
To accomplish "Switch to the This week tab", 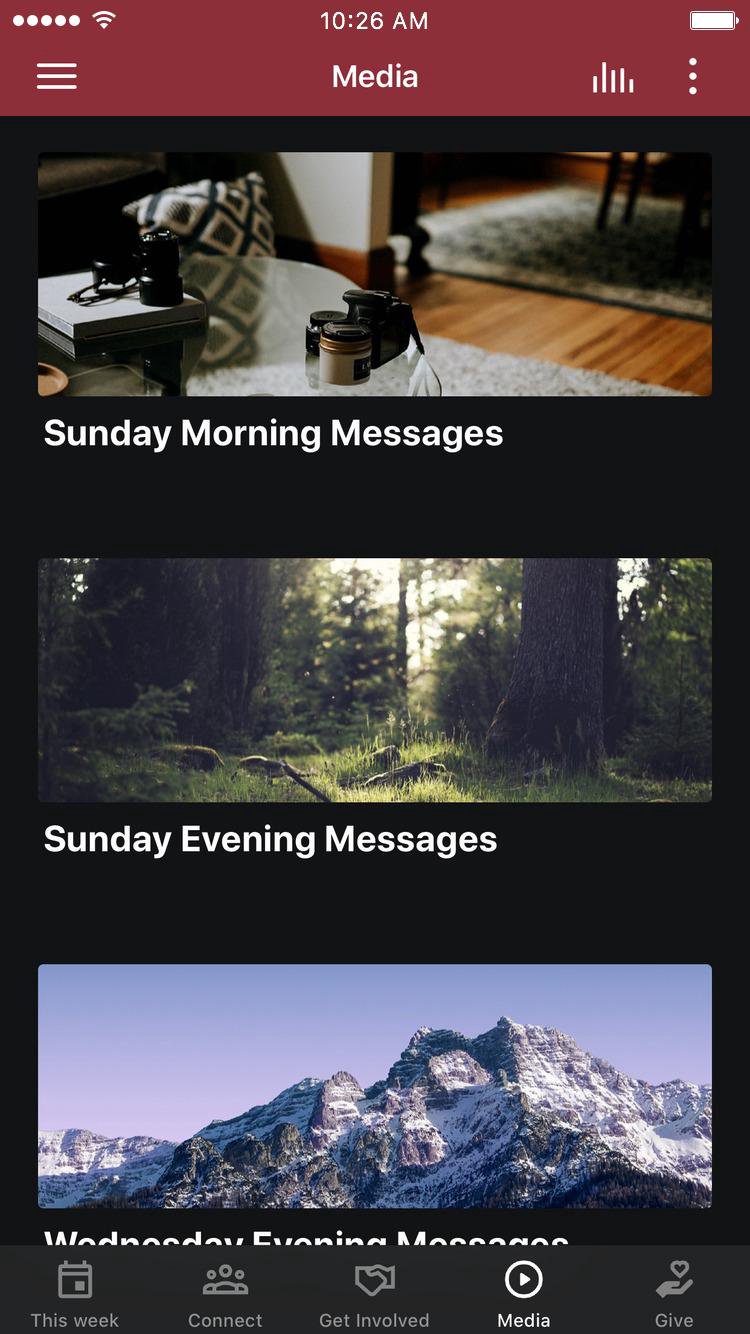I will click(x=75, y=1293).
